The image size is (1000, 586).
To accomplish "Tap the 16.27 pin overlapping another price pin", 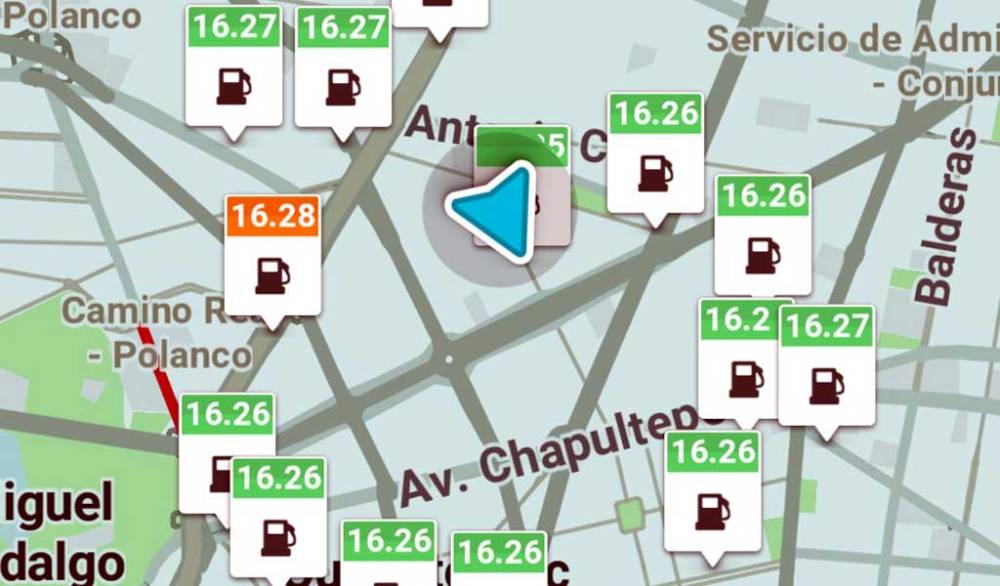I will (826, 366).
